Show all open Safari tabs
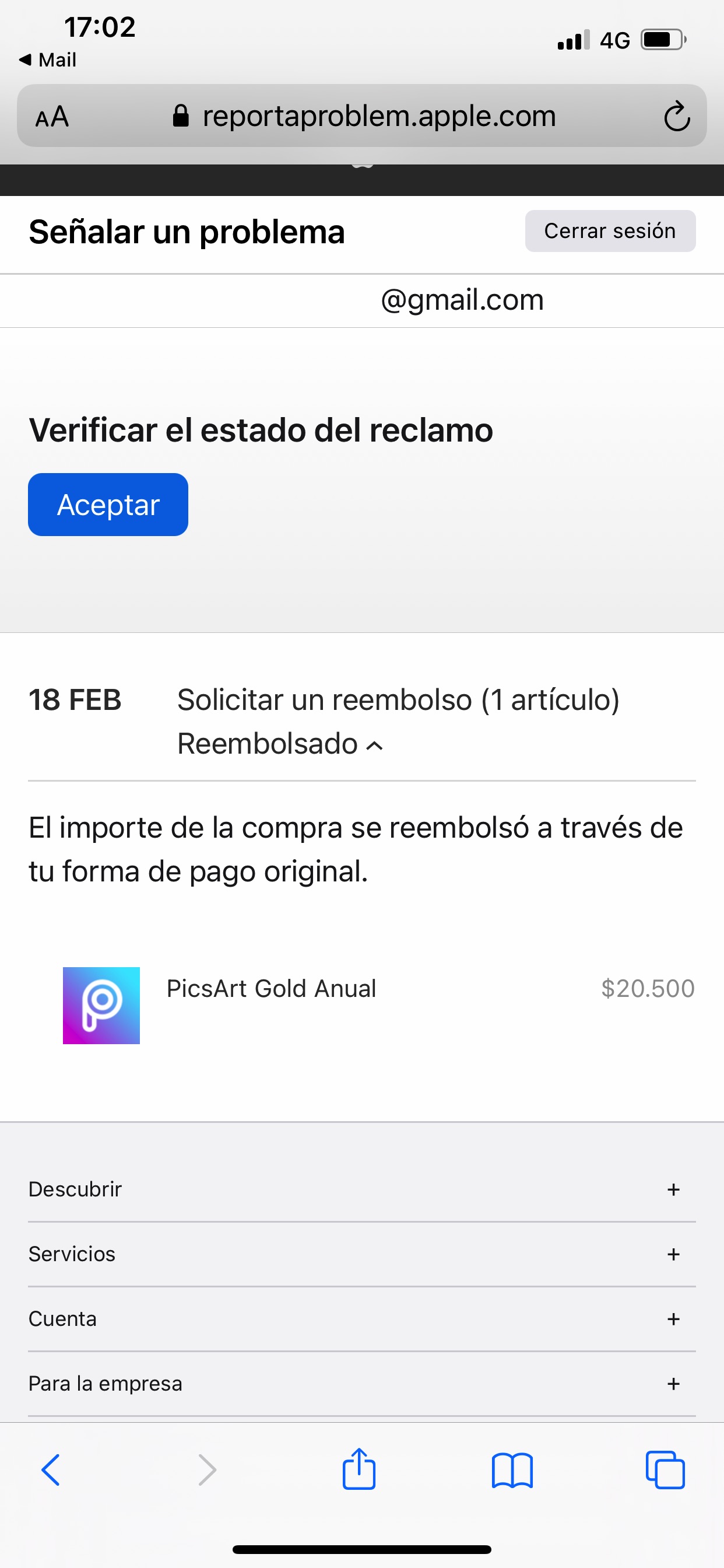This screenshot has height=1568, width=724. pos(665,1470)
